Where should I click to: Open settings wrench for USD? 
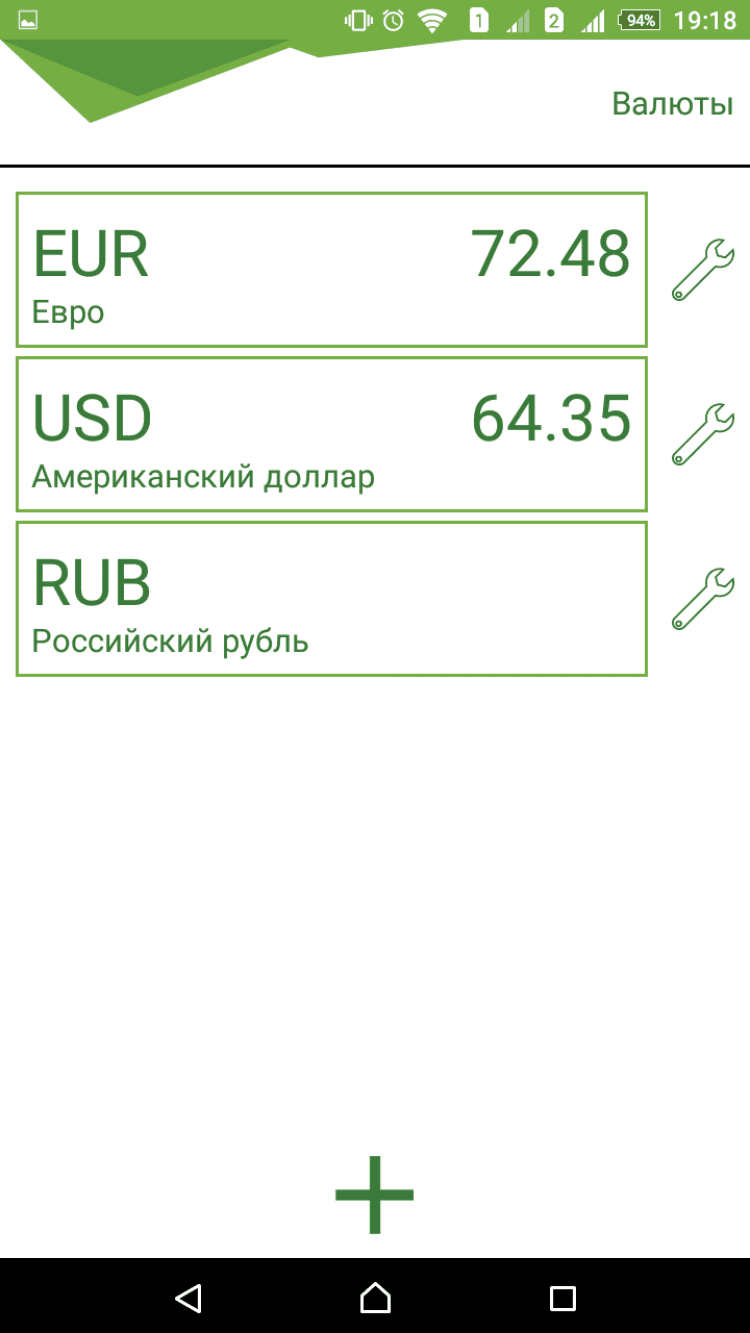[703, 434]
